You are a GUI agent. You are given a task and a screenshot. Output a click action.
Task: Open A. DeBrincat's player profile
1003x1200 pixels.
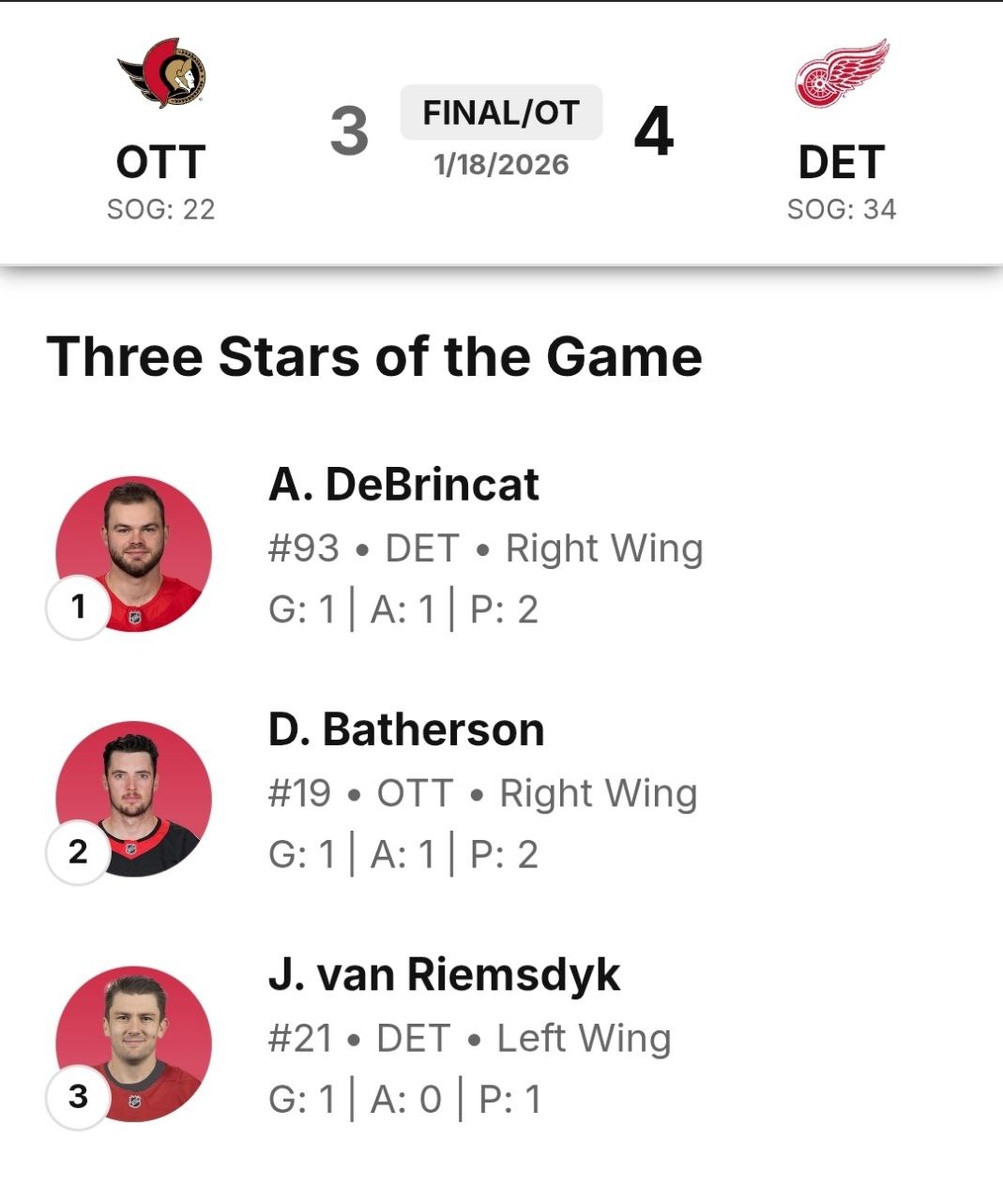coord(403,485)
